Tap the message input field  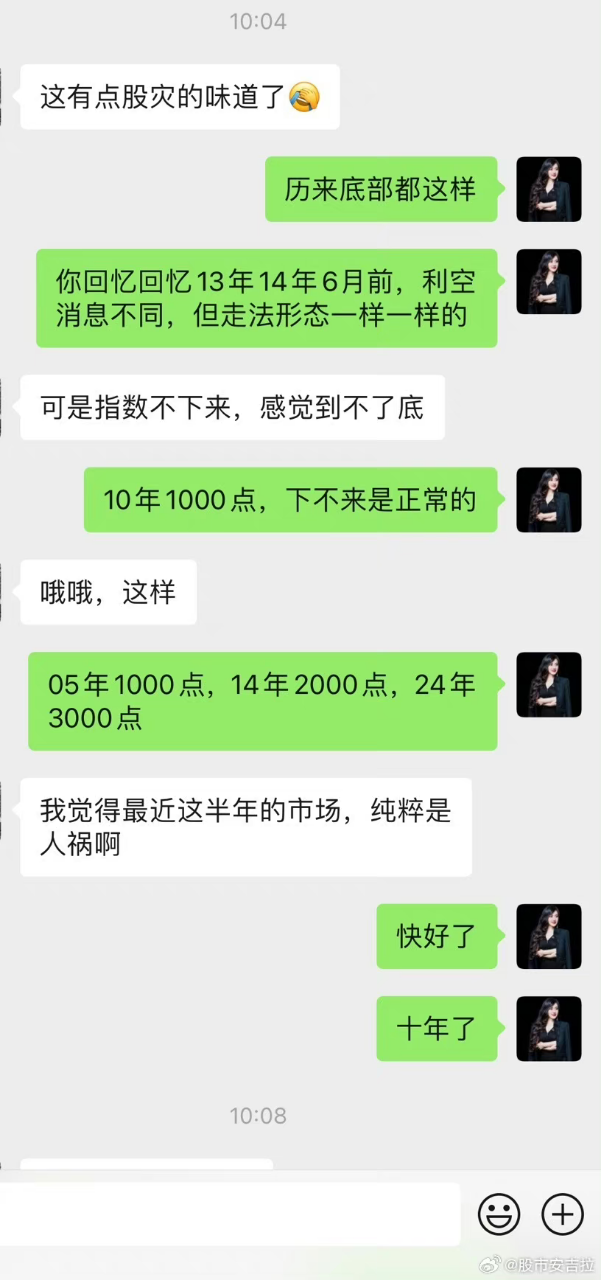pyautogui.click(x=230, y=1214)
